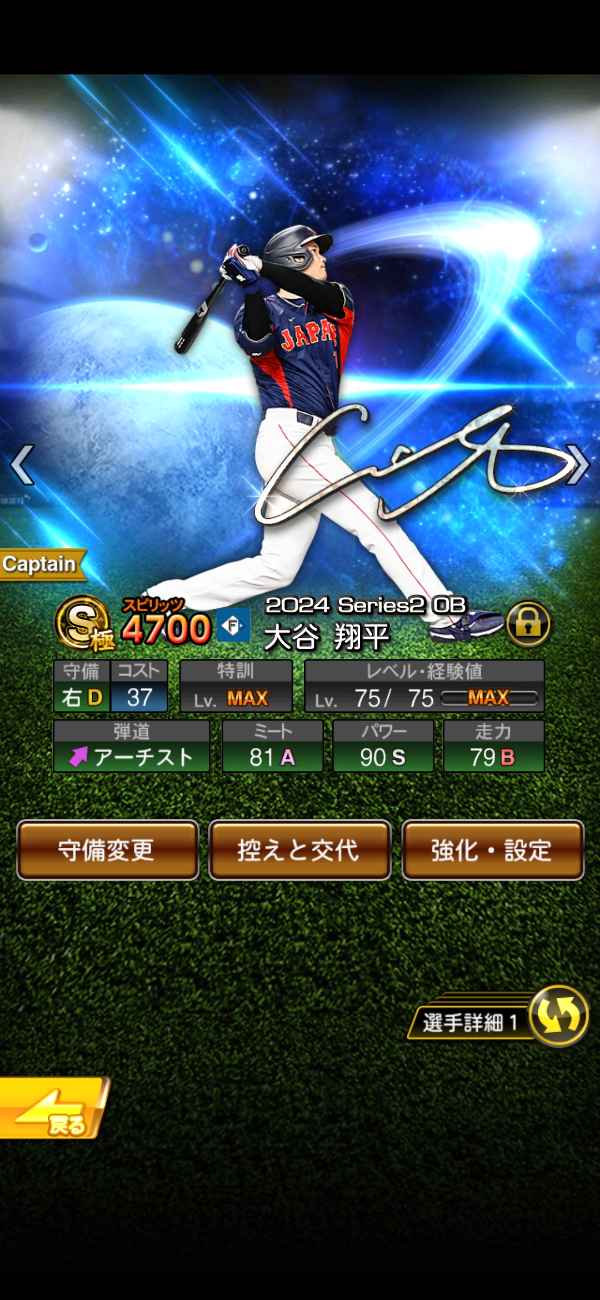Open 強化・設定 menu
Image resolution: width=600 pixels, height=1300 pixels.
pyautogui.click(x=492, y=850)
